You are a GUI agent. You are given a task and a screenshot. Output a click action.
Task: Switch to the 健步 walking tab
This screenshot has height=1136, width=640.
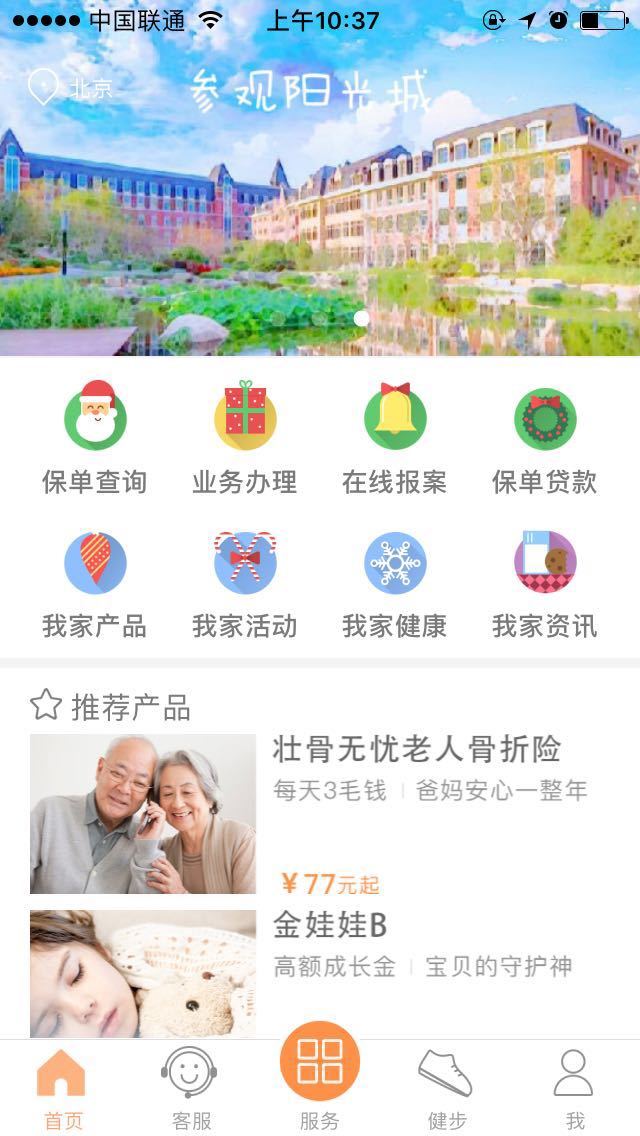click(446, 1088)
